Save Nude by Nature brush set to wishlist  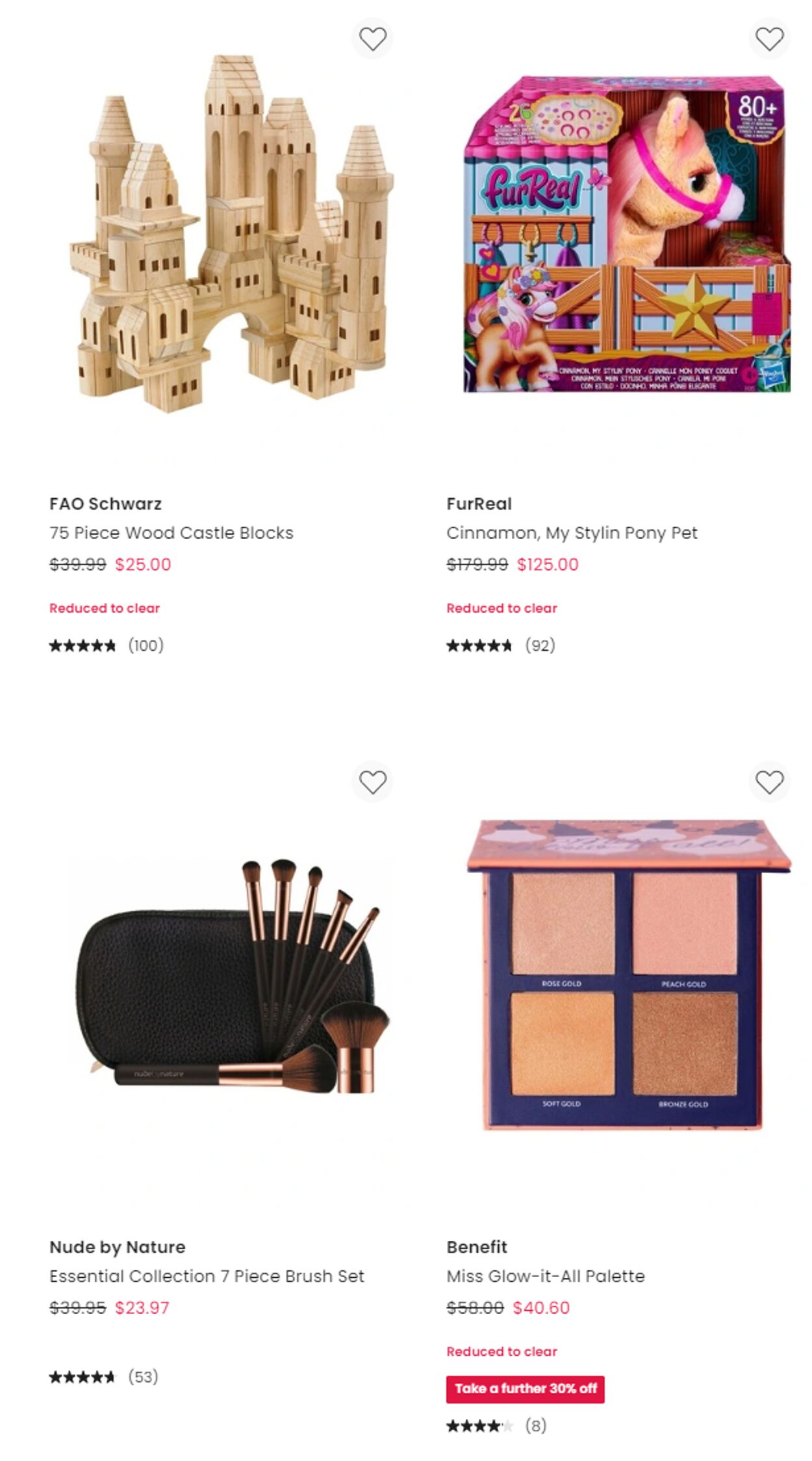coord(372,782)
